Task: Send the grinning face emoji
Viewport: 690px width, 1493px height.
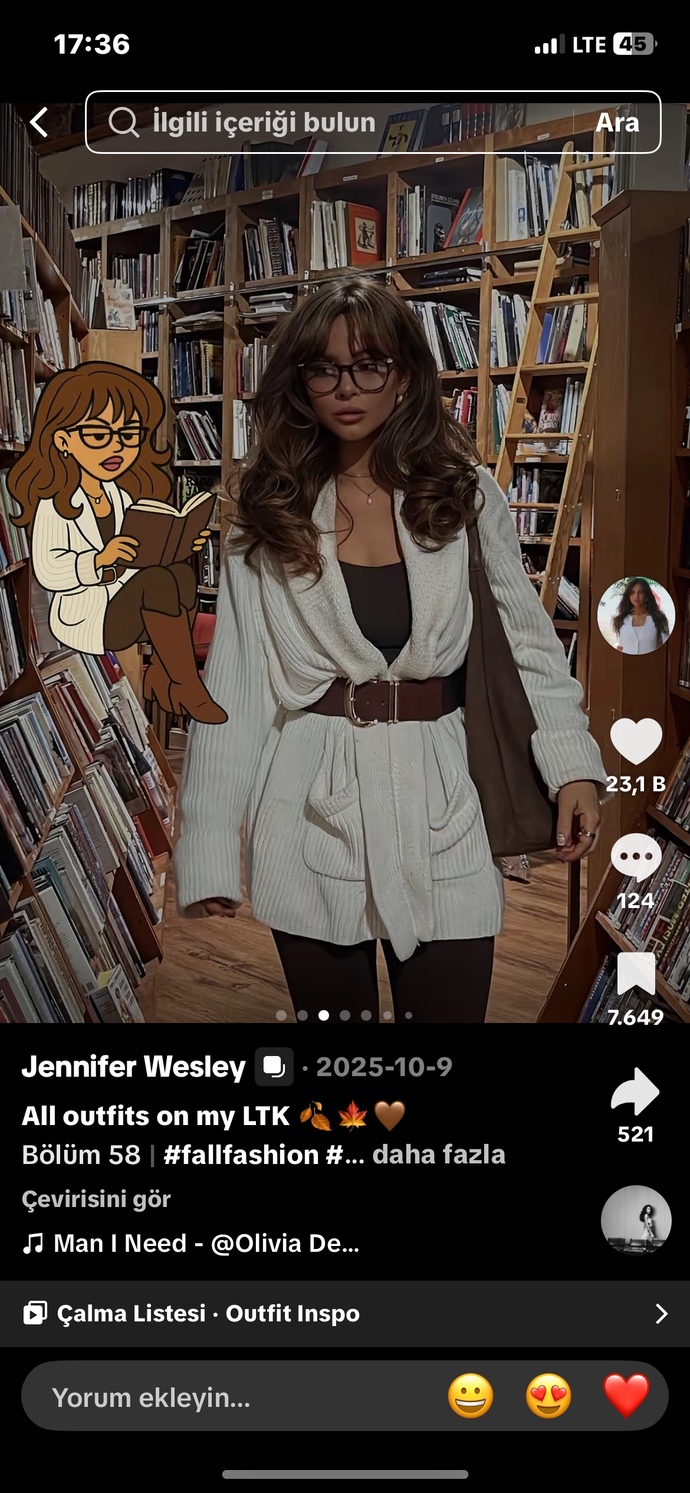Action: point(471,1396)
